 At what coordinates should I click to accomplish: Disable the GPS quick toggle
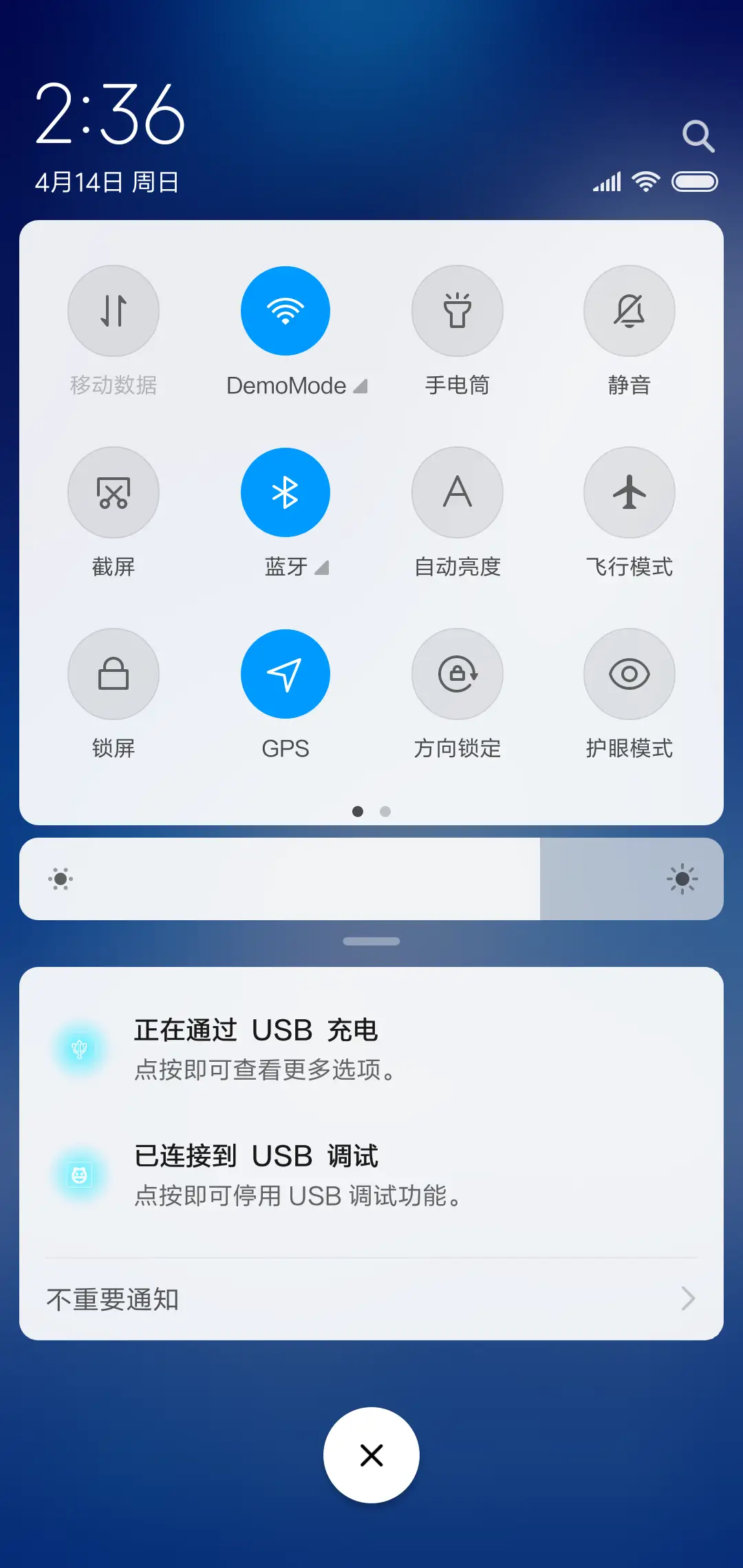coord(286,674)
